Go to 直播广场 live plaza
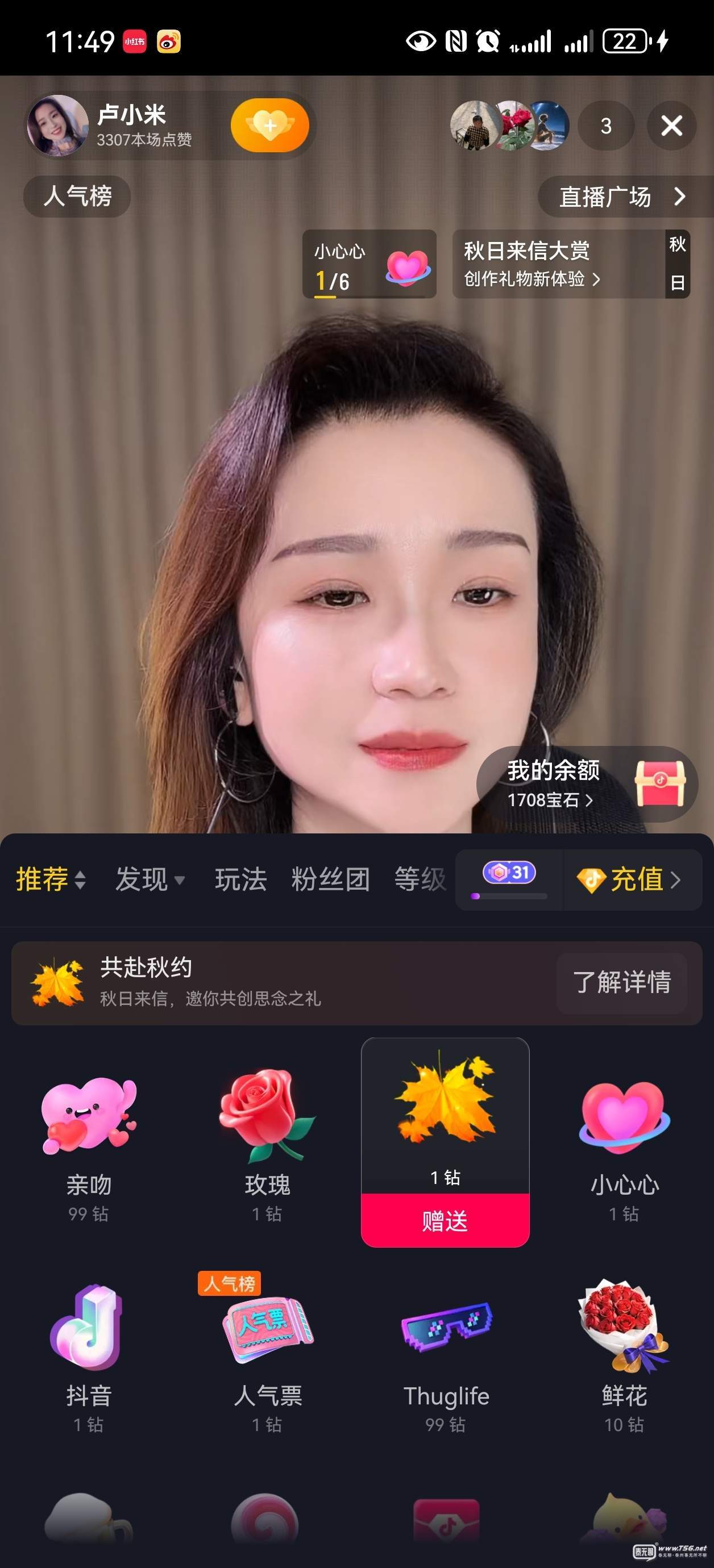 (621, 197)
